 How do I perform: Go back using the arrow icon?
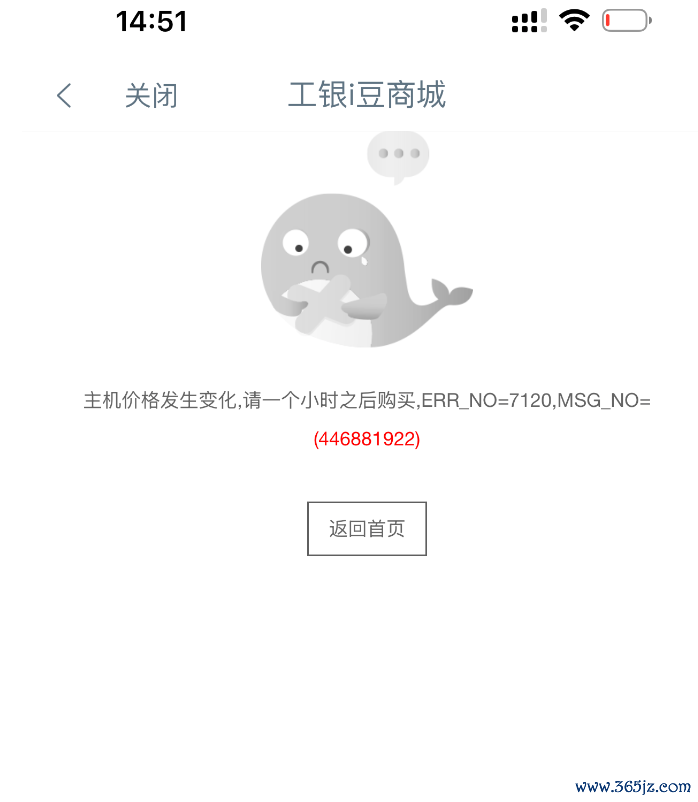(x=64, y=96)
